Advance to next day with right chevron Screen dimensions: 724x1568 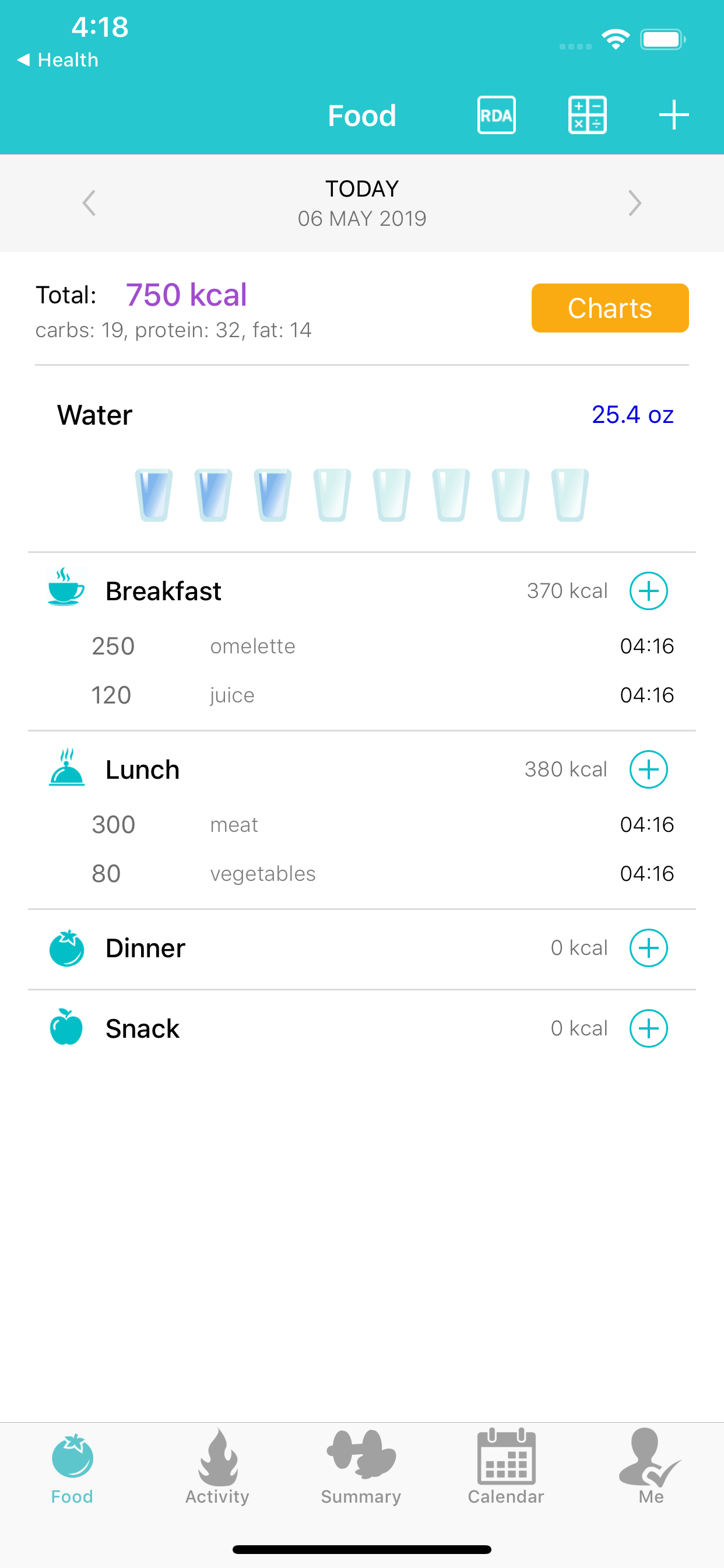635,202
